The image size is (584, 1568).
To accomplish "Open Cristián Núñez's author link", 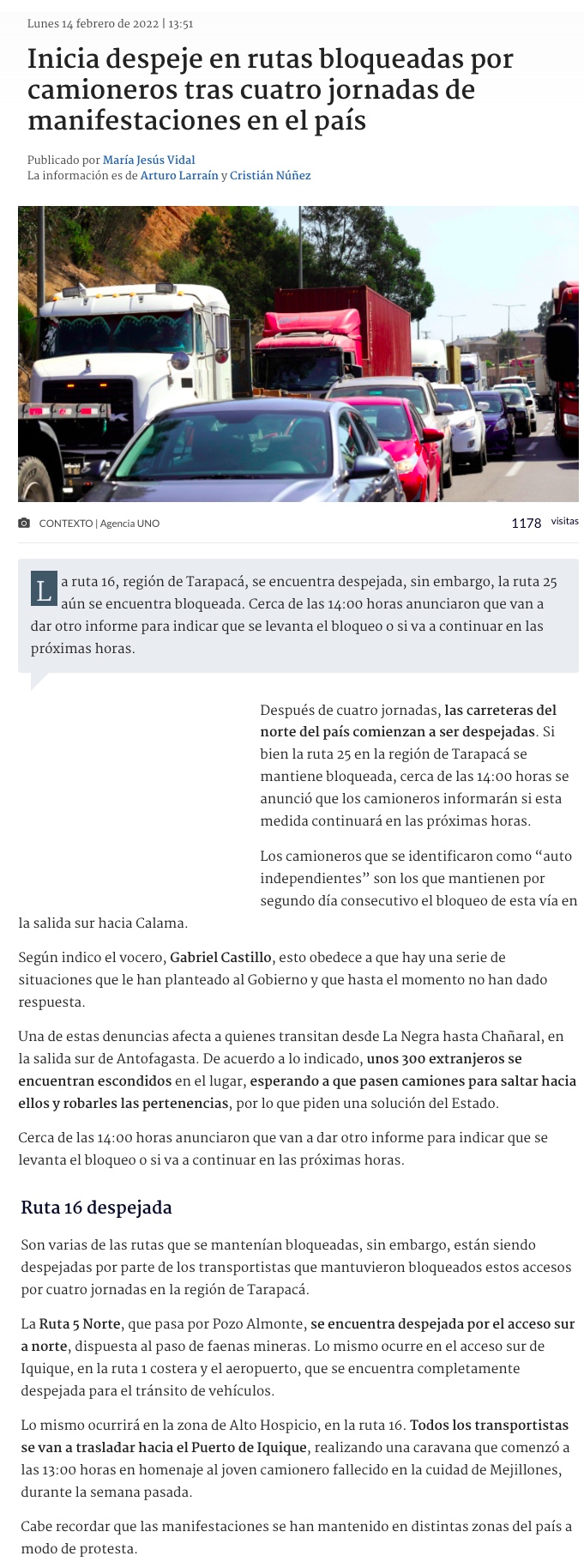I will (x=270, y=175).
